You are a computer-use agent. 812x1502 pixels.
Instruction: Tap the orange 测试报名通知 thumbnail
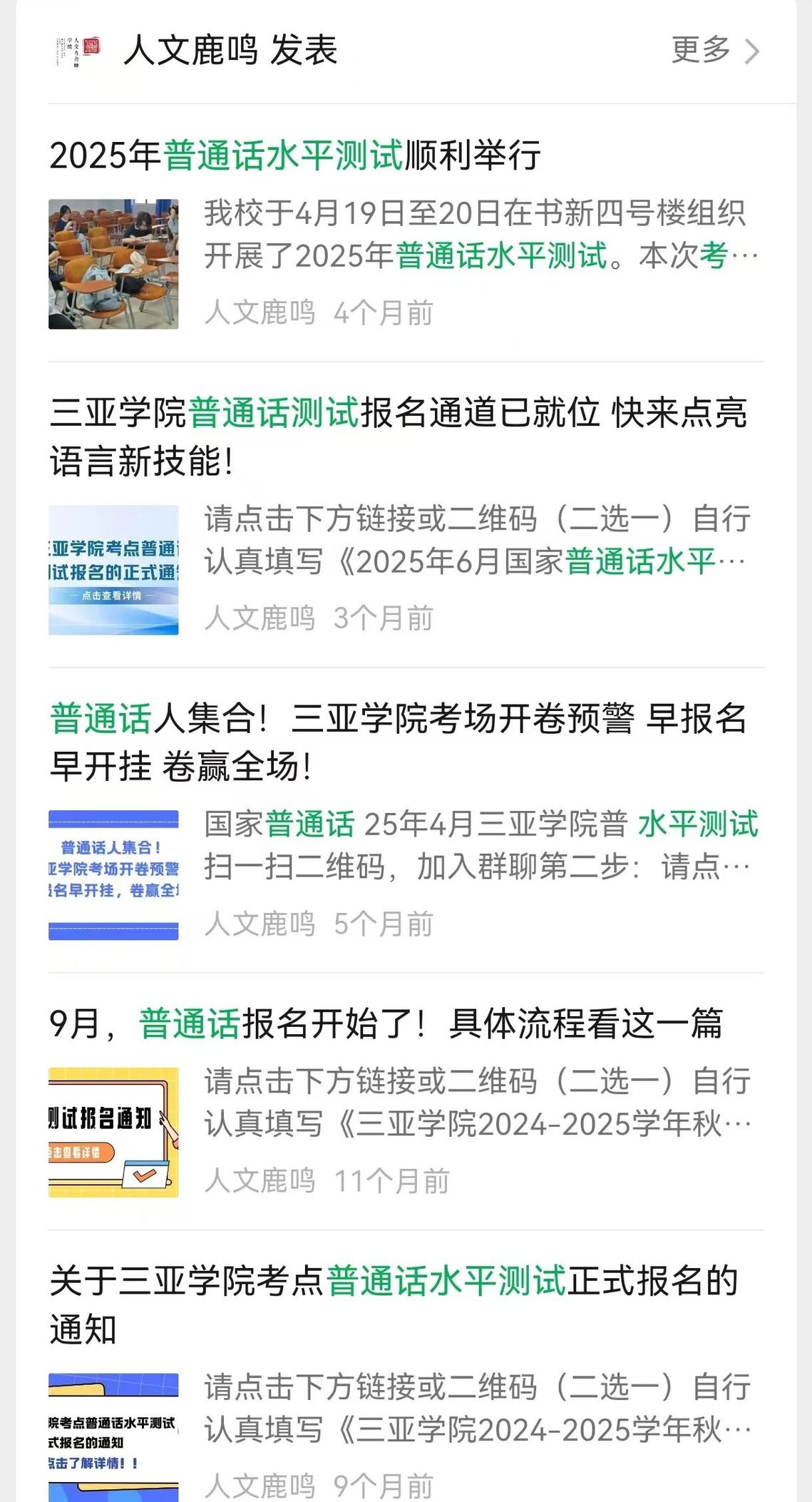pyautogui.click(x=113, y=1132)
